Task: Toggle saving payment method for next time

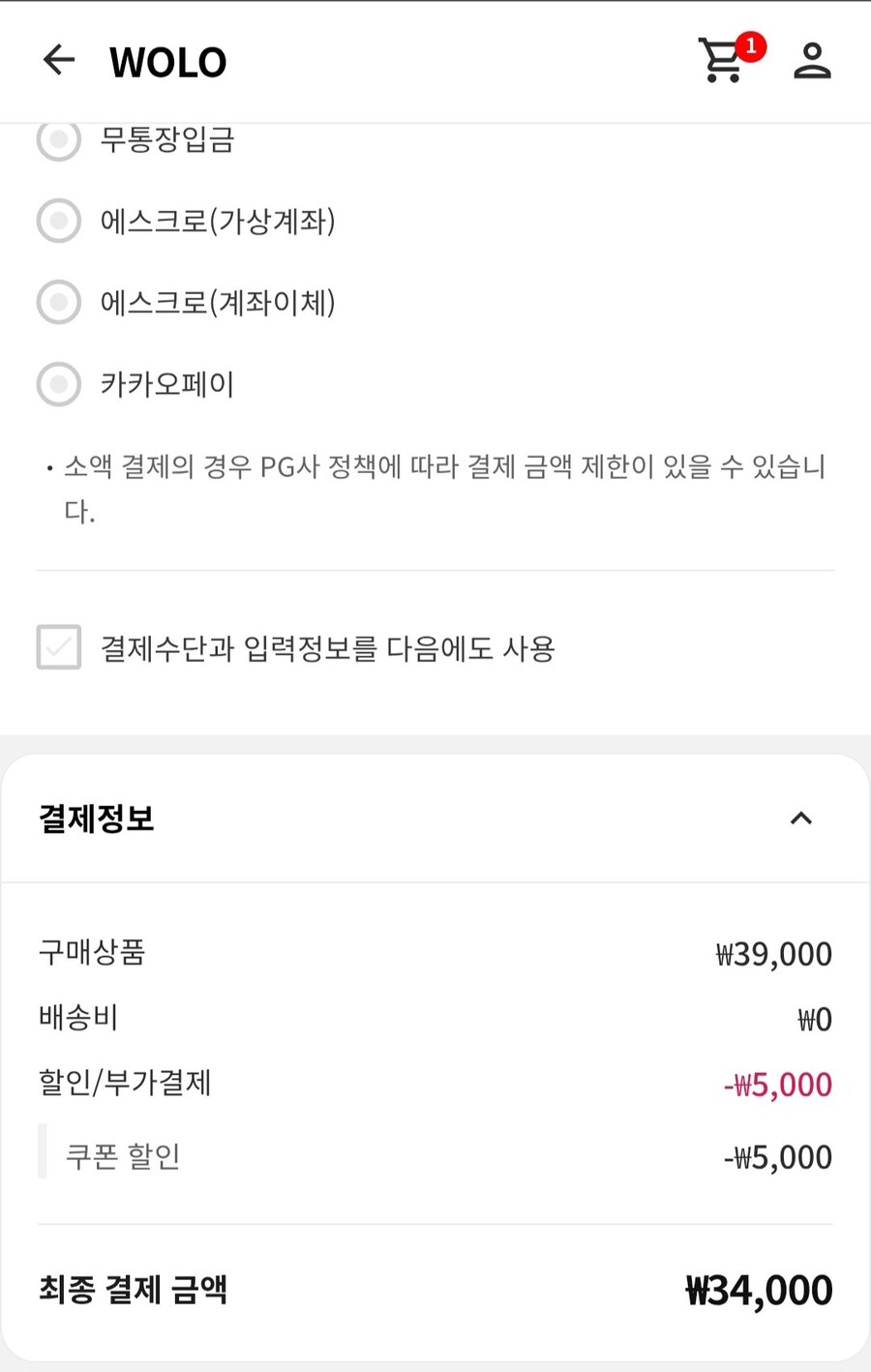Action: [58, 649]
